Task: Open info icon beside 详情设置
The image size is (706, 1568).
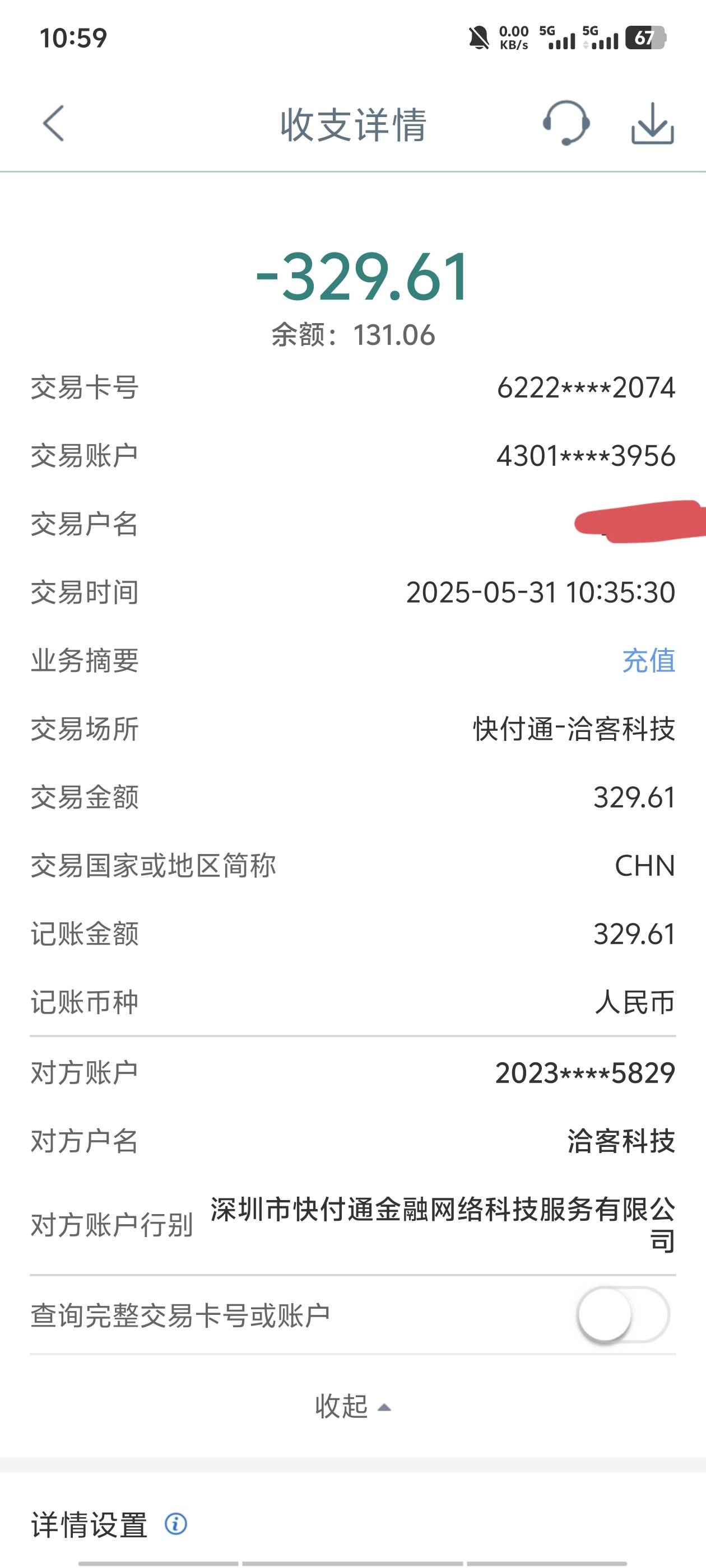Action: 176,1524
